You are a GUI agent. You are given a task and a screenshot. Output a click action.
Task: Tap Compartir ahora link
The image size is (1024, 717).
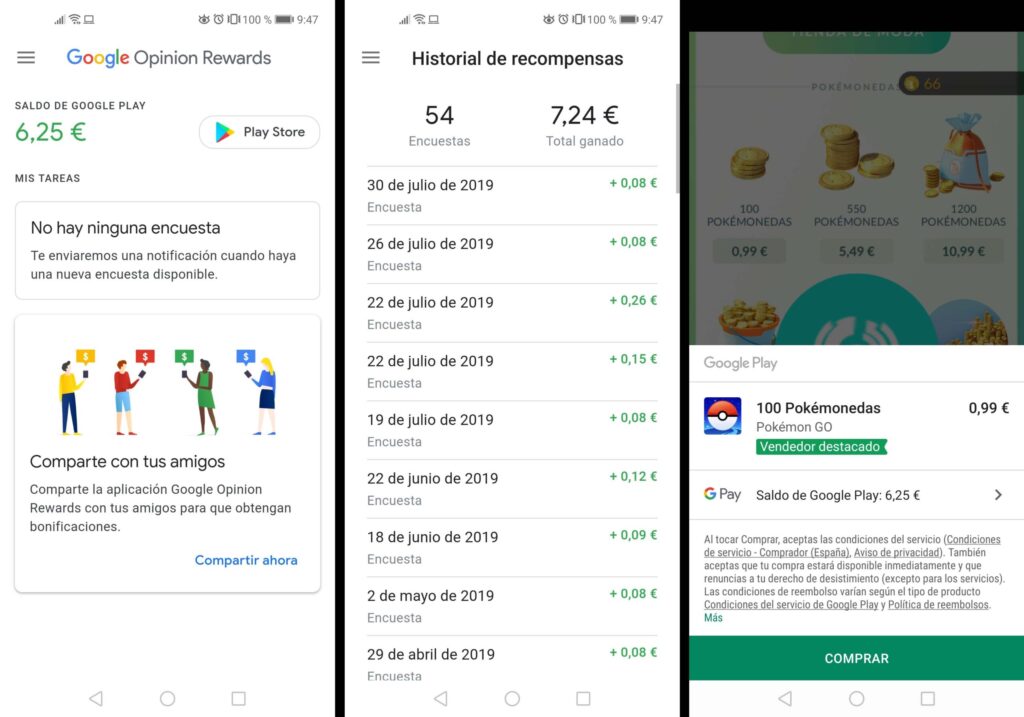tap(246, 560)
